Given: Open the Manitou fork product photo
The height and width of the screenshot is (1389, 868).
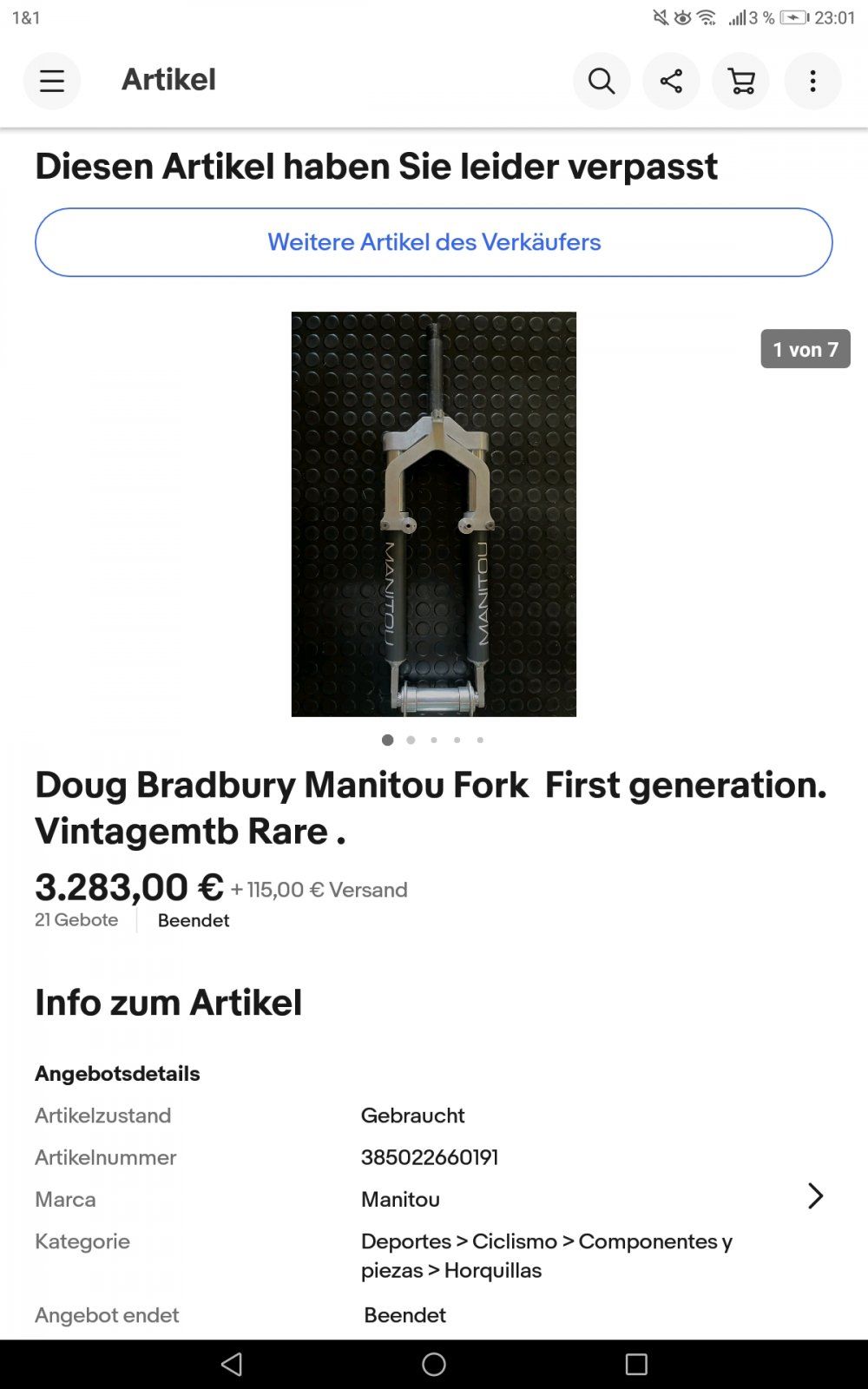Looking at the screenshot, I should click(x=434, y=514).
